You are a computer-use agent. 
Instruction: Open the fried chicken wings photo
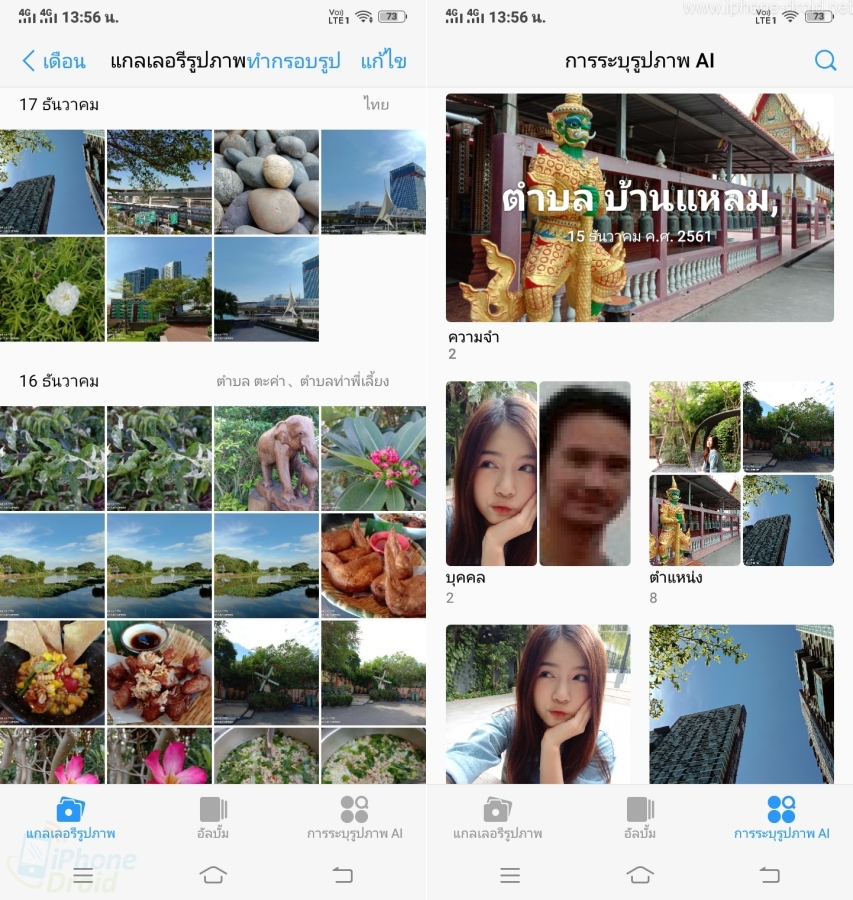(x=372, y=566)
